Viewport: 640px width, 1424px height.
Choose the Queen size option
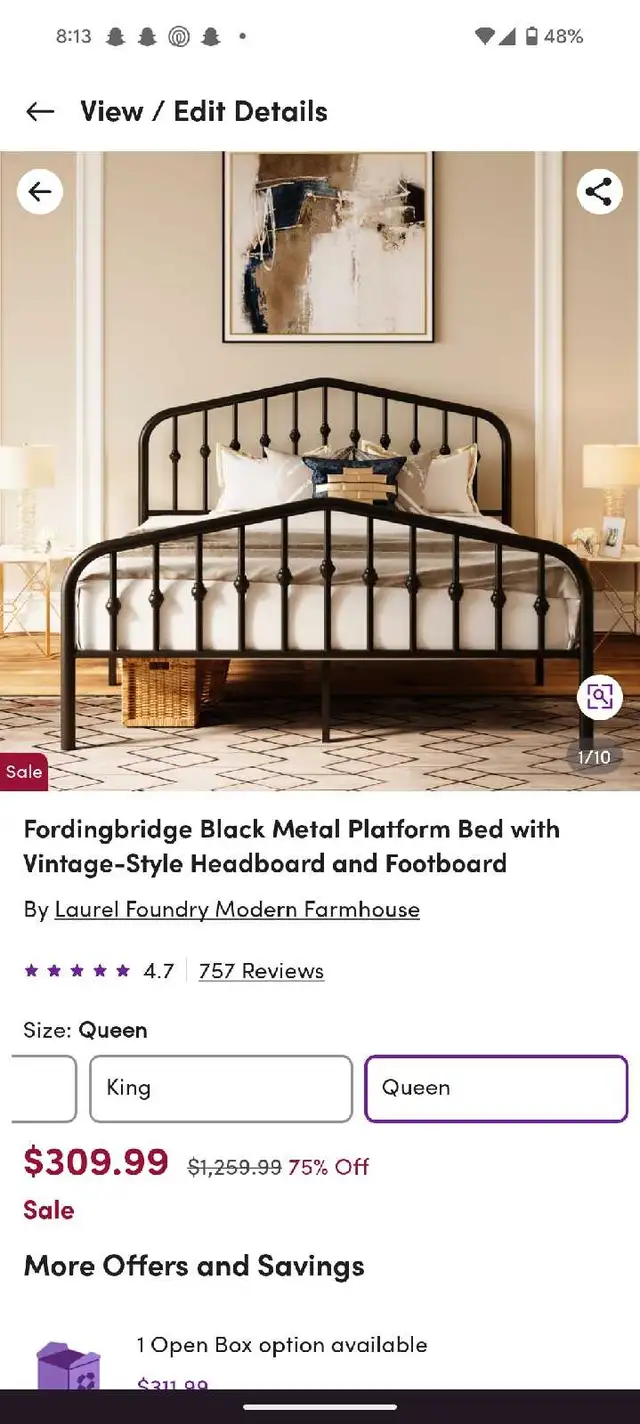tap(496, 1088)
